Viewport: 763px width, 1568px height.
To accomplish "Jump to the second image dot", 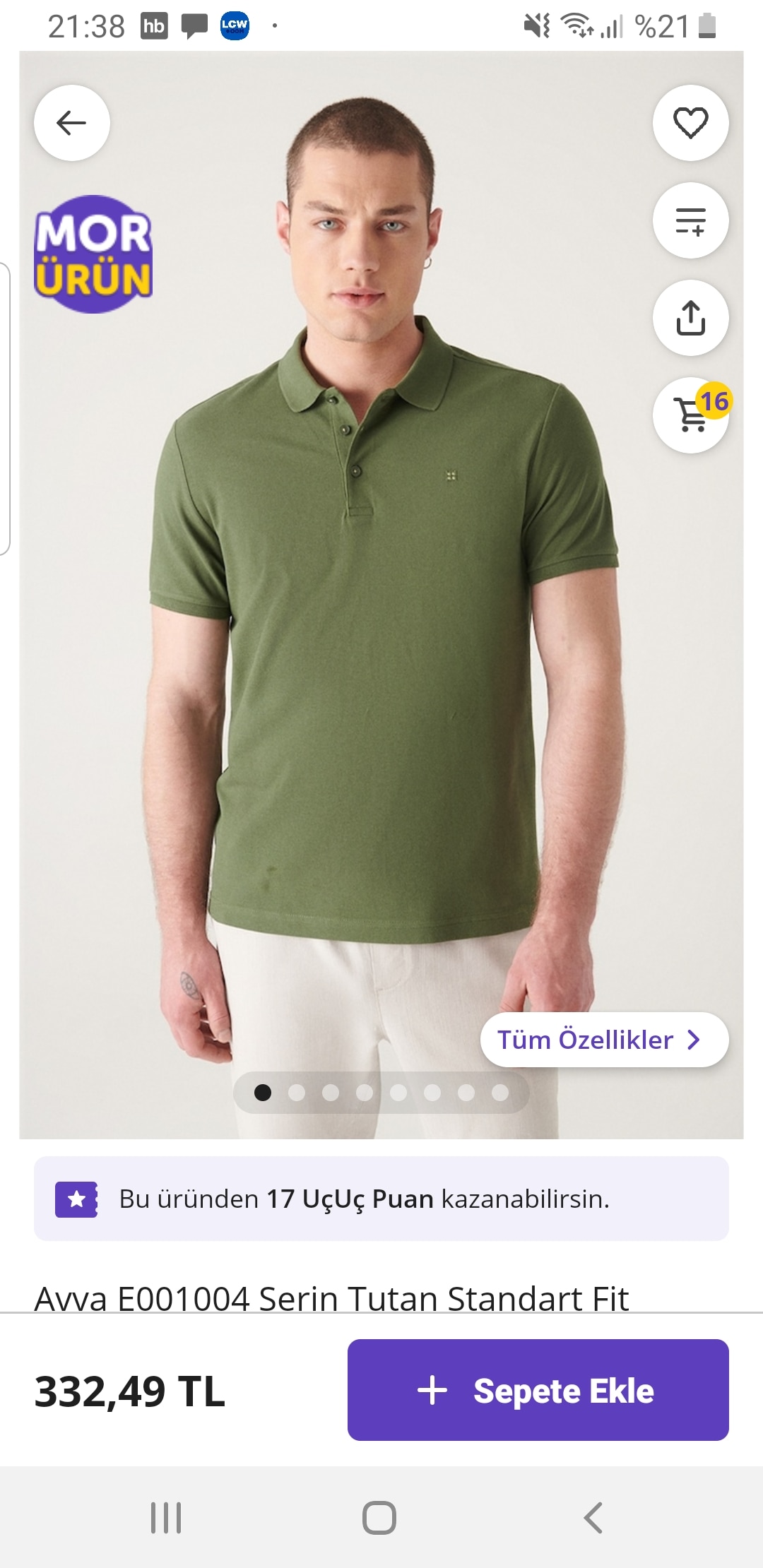I will pyautogui.click(x=297, y=1093).
